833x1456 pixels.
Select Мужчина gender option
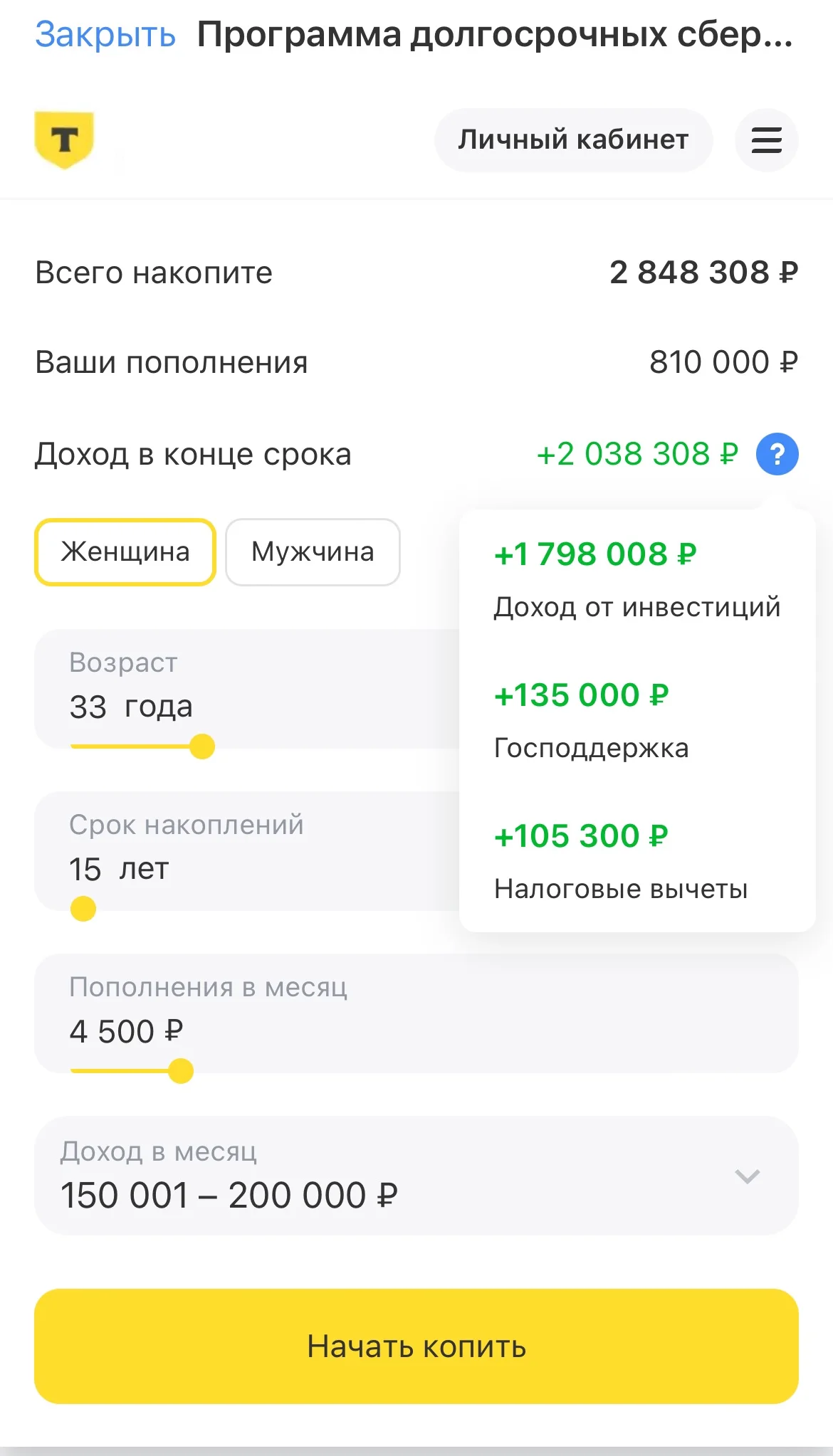[313, 552]
